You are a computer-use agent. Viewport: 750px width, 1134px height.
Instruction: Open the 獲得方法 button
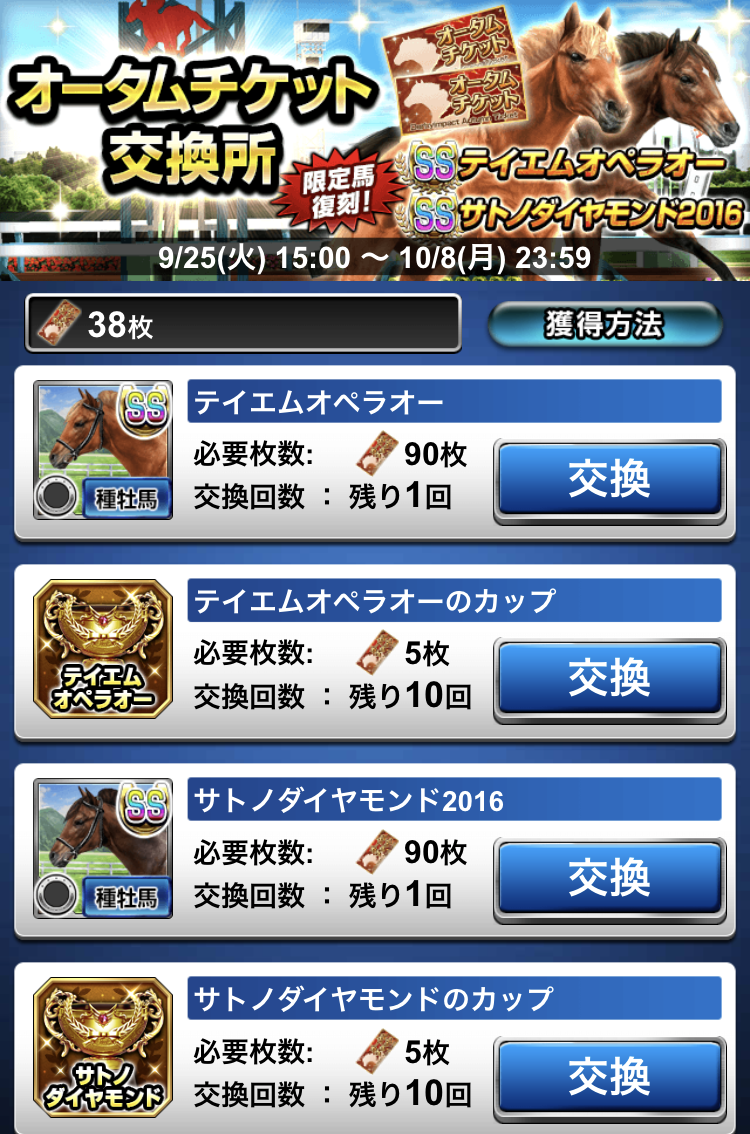click(x=604, y=324)
